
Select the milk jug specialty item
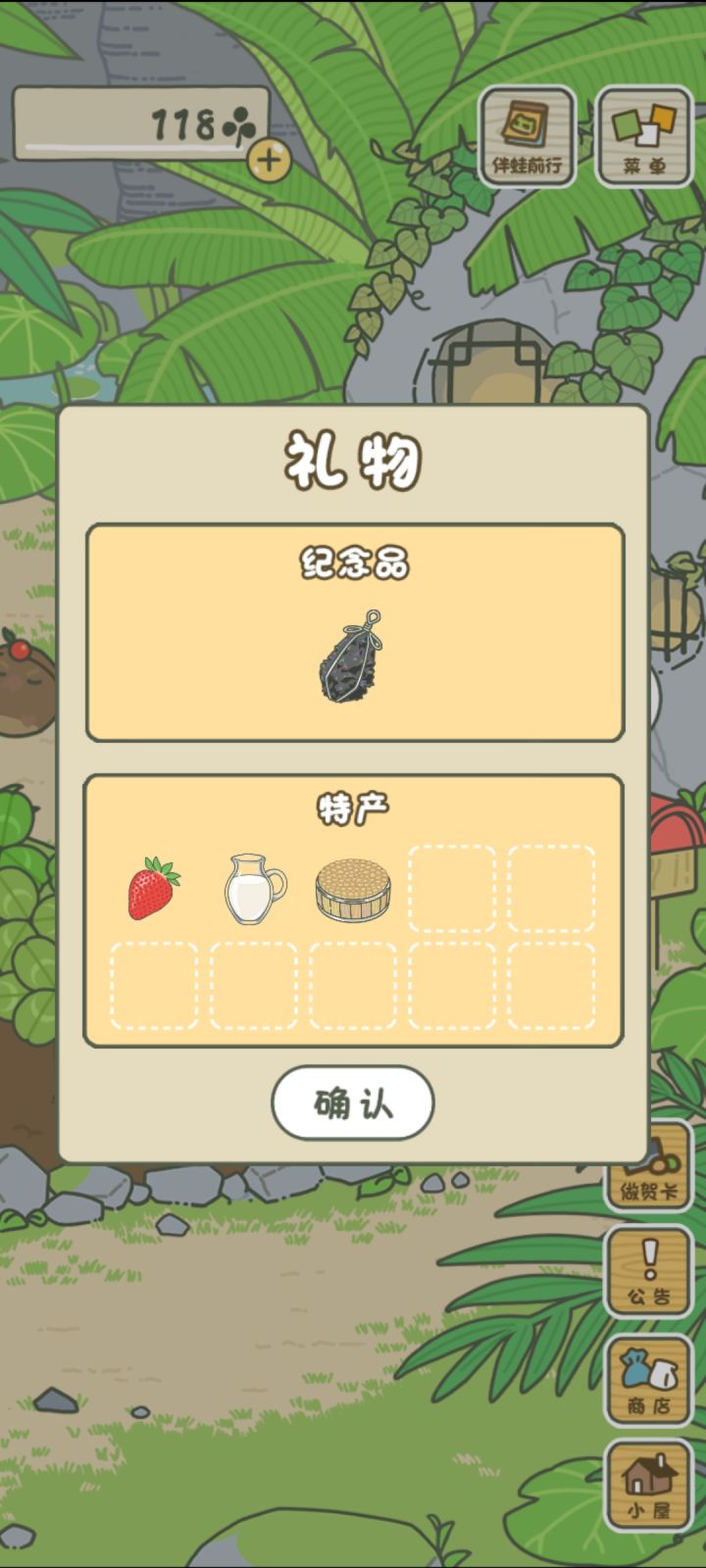[x=253, y=887]
